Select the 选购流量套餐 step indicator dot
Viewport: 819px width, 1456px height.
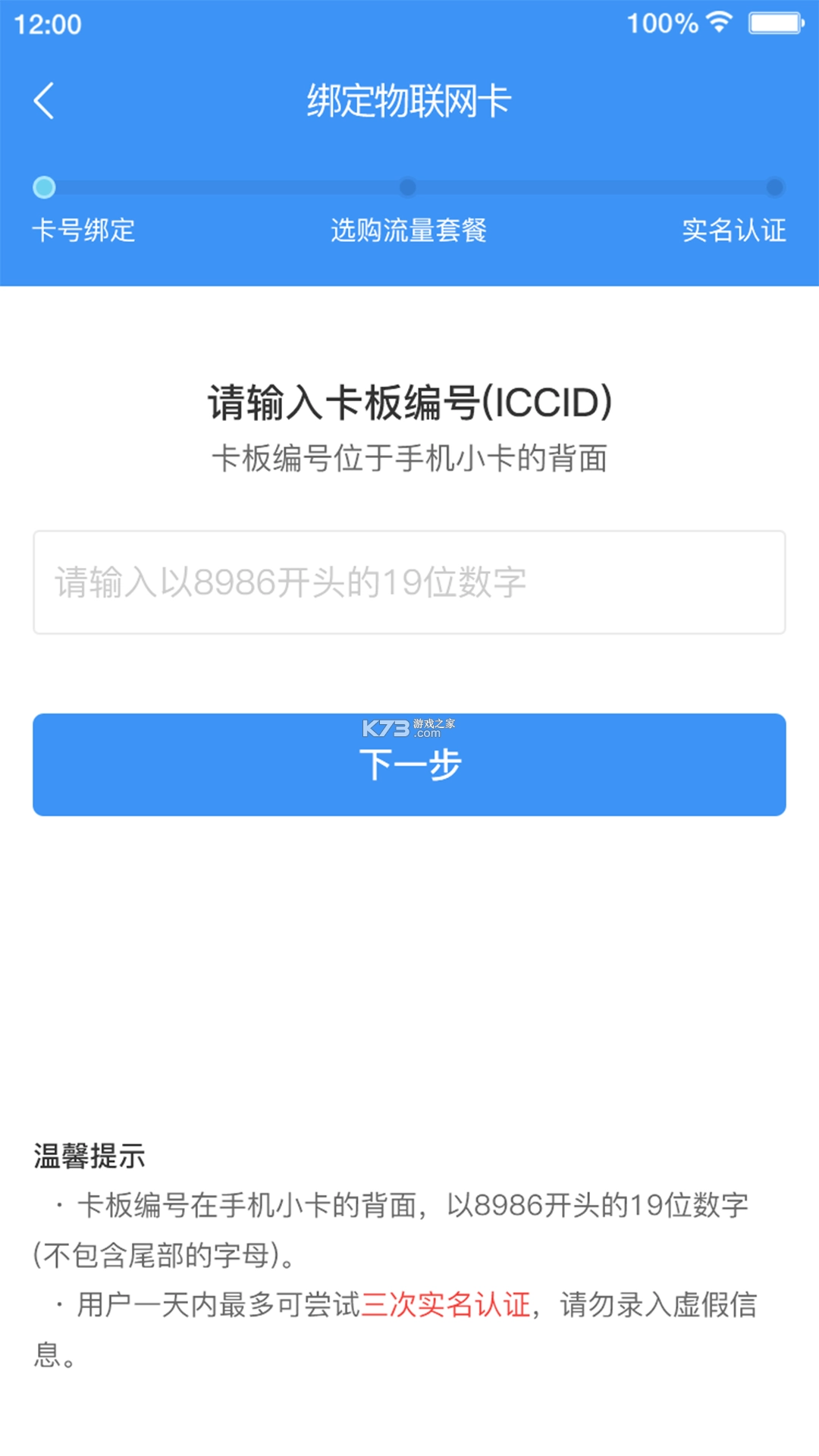tap(409, 187)
